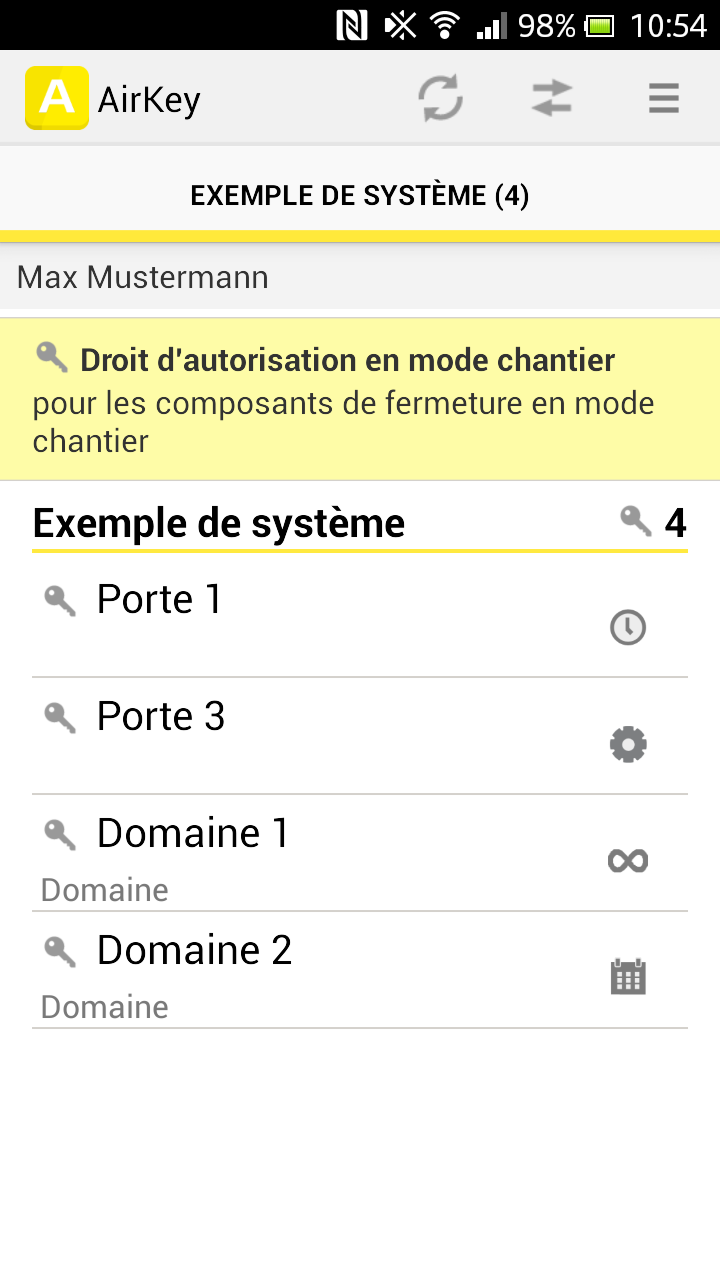This screenshot has height=1280, width=720.
Task: Open the transfer arrows action
Action: click(551, 98)
